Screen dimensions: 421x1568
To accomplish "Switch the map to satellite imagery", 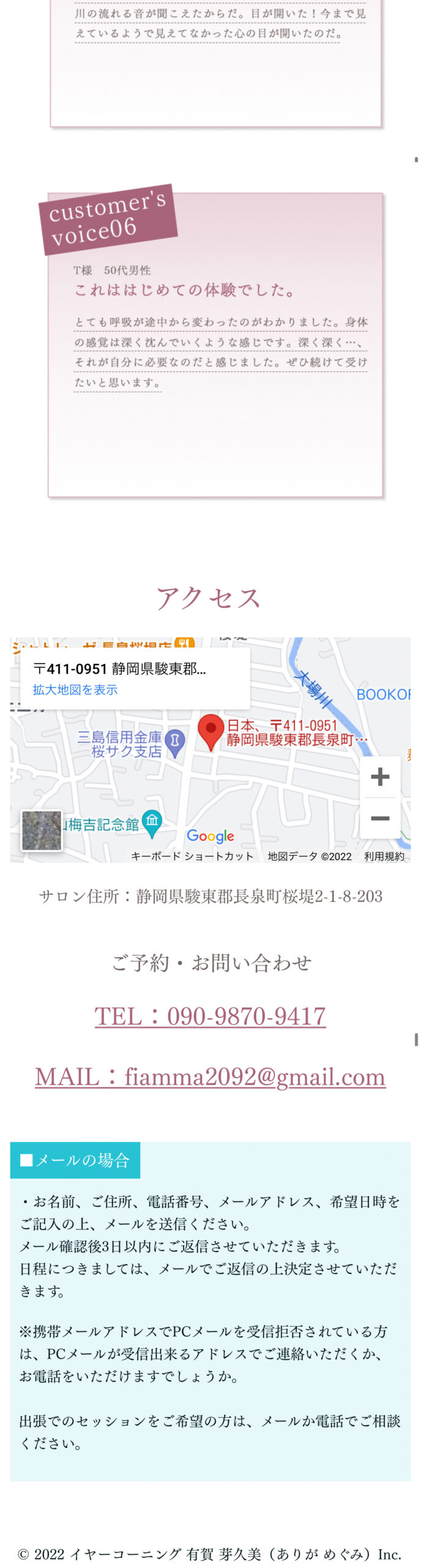I will pos(42,830).
